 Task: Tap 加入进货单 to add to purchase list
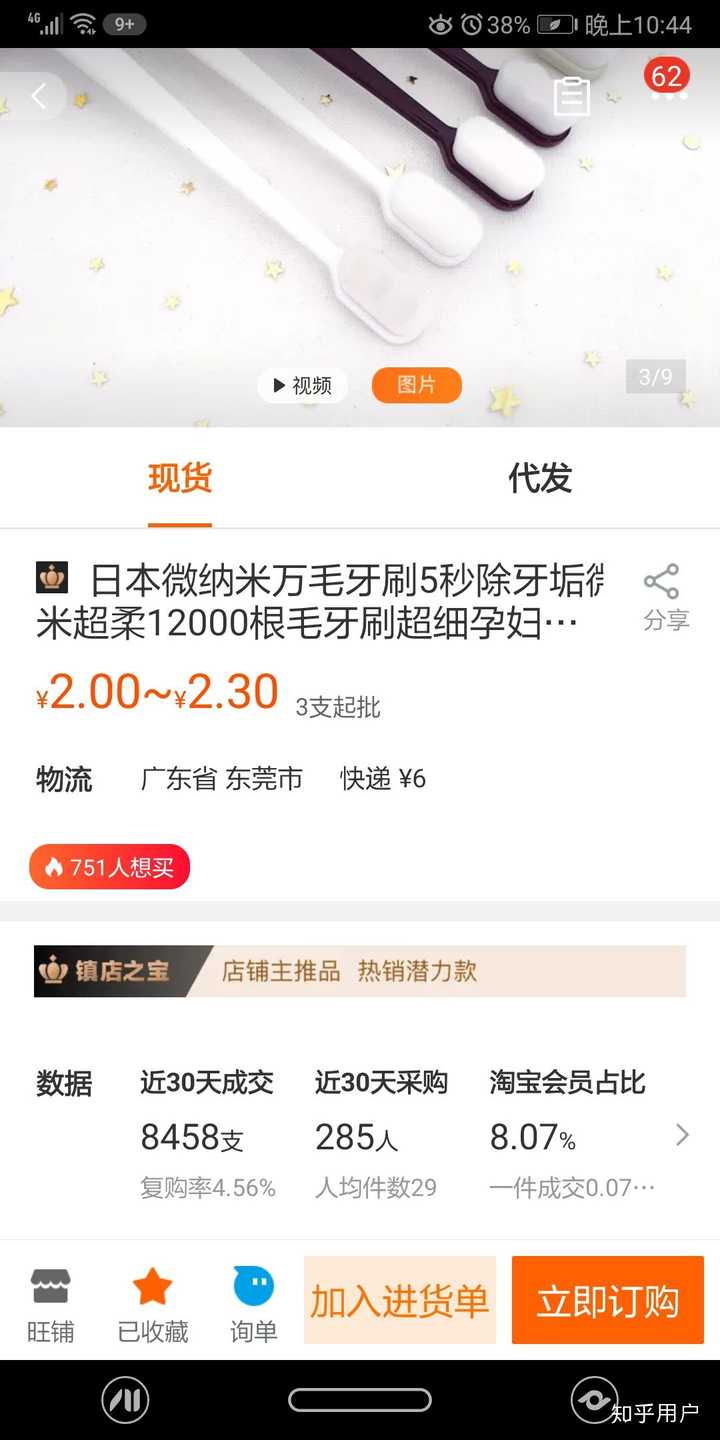tap(400, 1301)
